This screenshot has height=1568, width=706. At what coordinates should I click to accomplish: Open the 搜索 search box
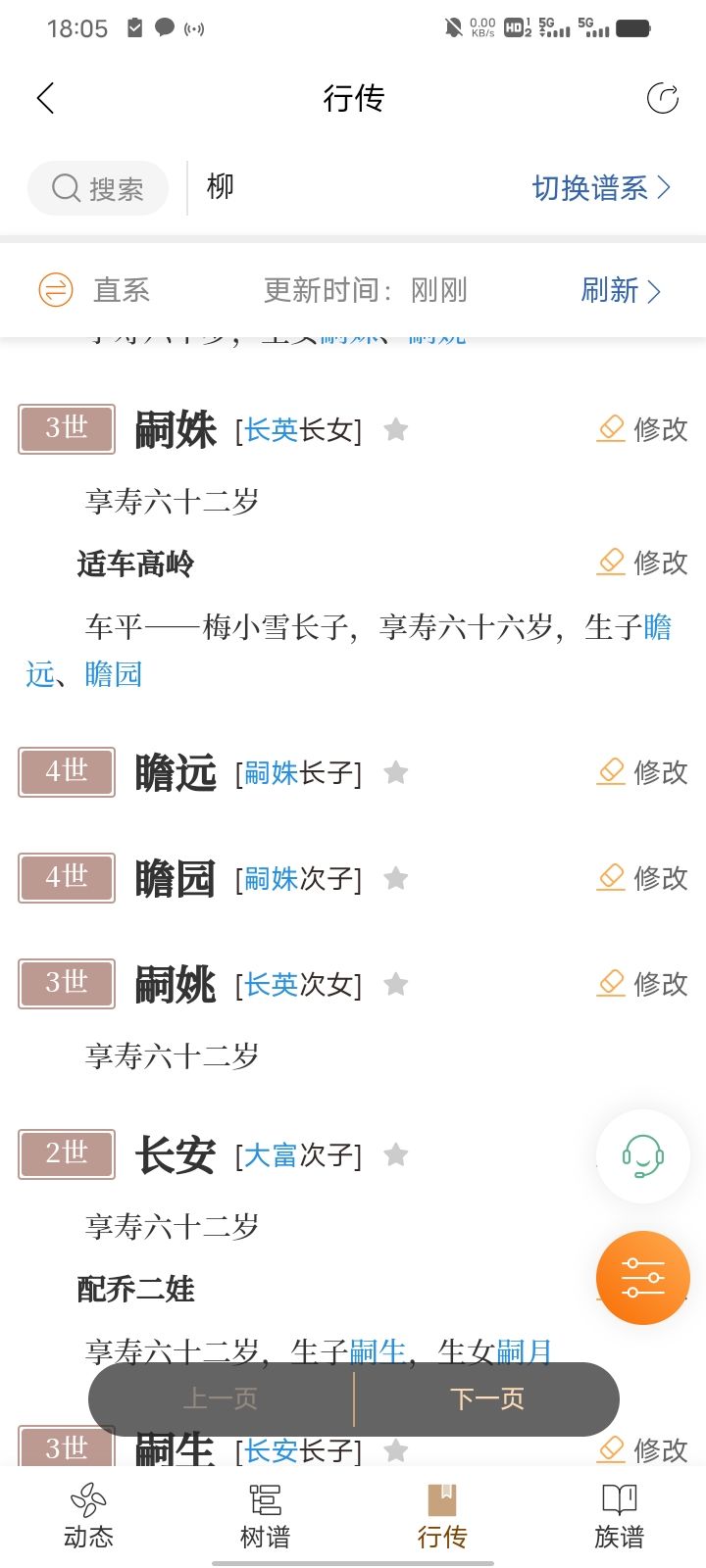(98, 188)
